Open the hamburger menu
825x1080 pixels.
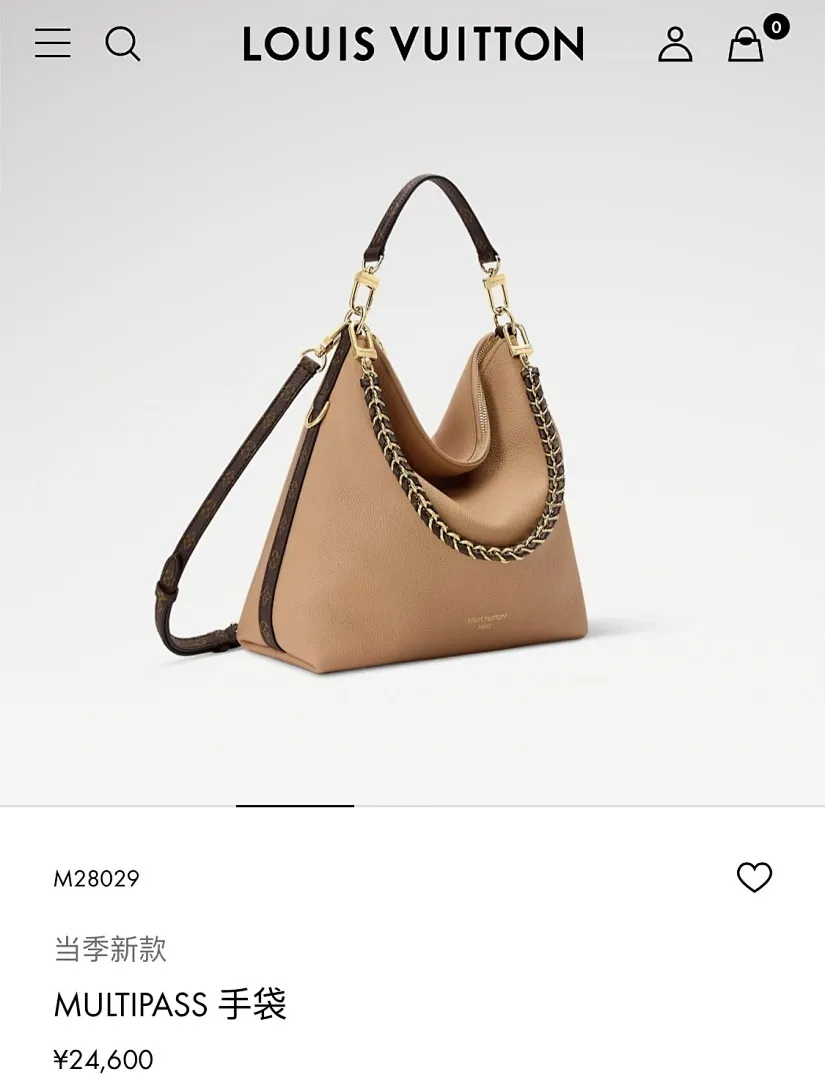point(53,43)
